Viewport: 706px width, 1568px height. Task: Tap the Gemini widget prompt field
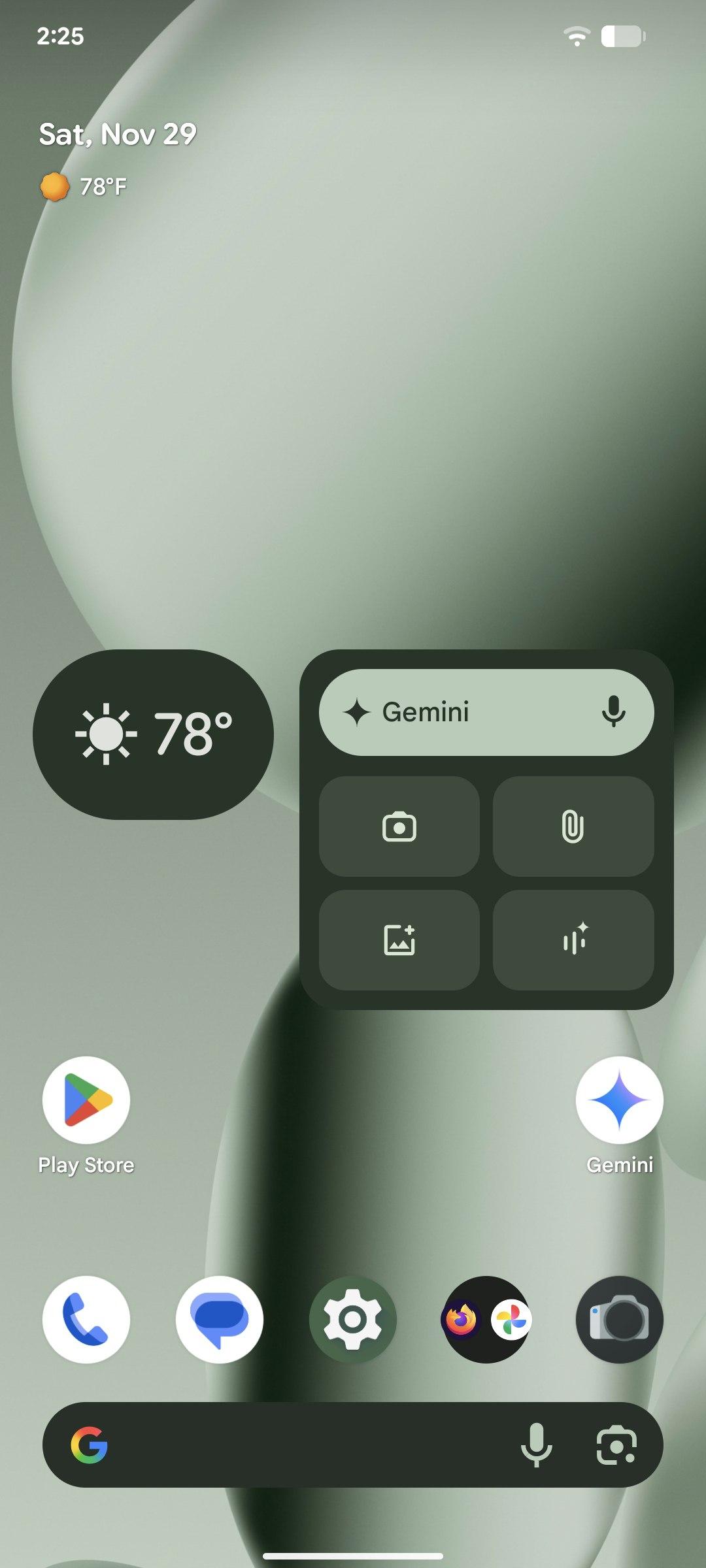[458, 712]
